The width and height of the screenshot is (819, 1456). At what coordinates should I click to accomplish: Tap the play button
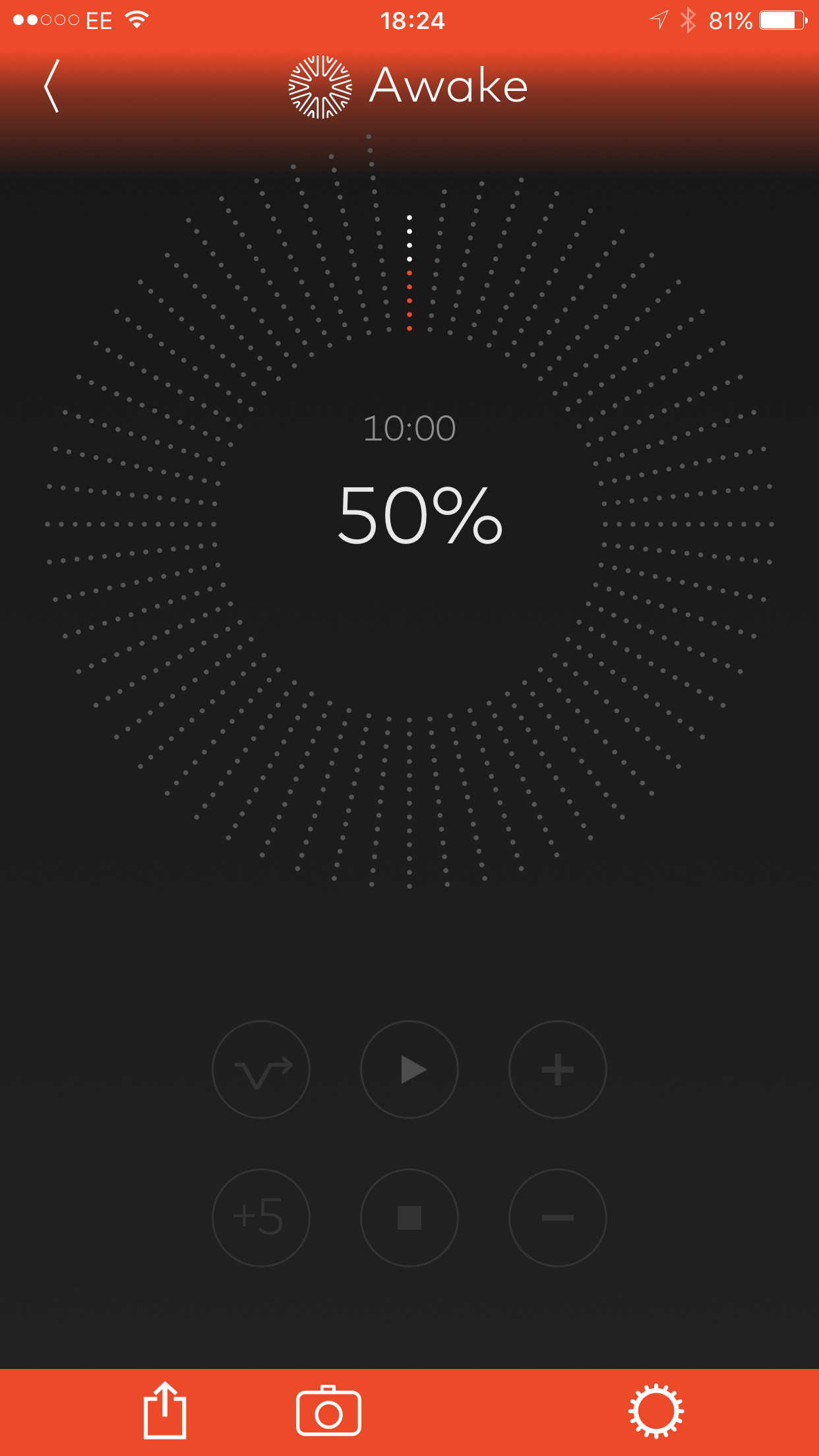409,1070
